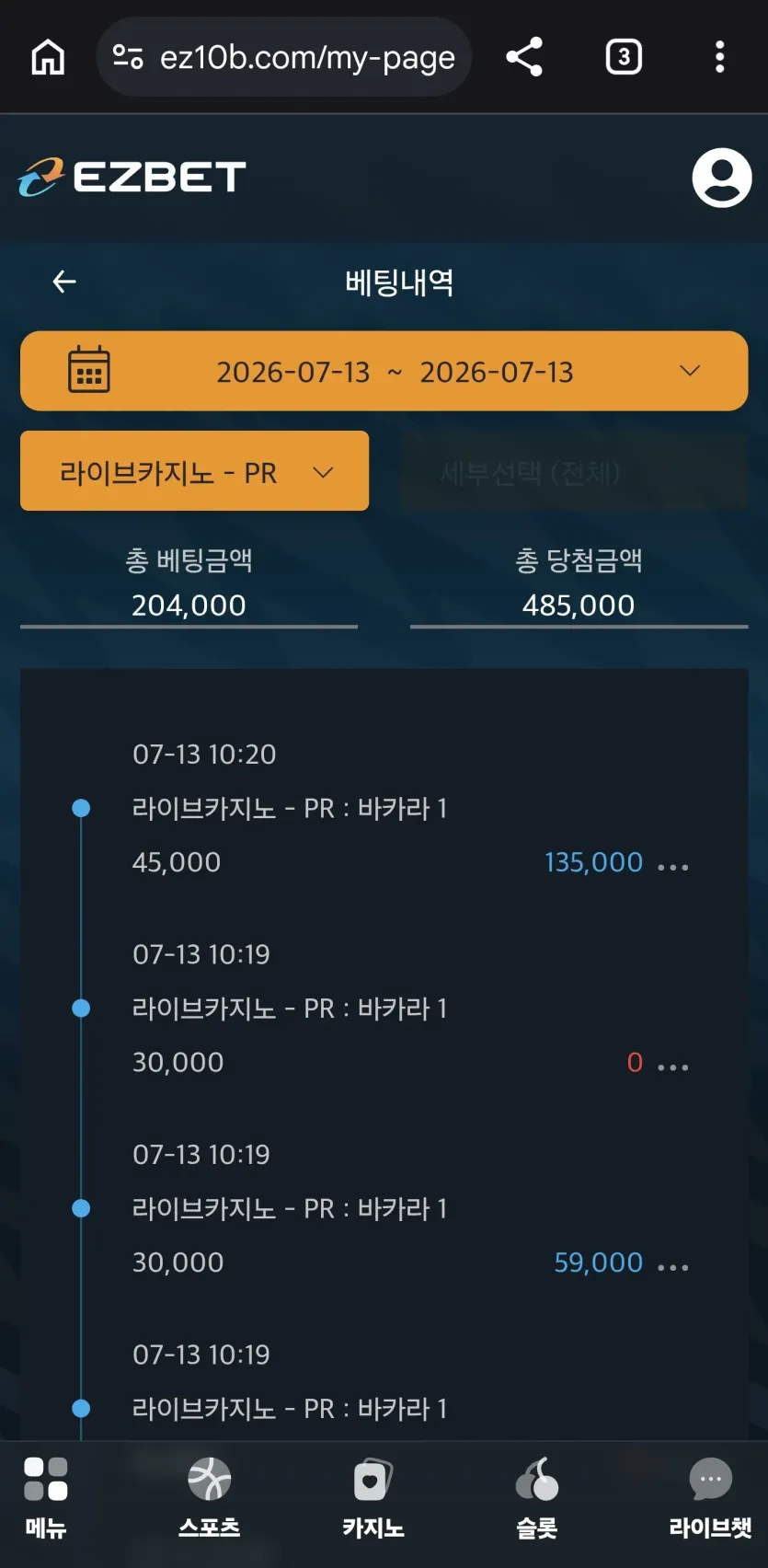Image resolution: width=768 pixels, height=1568 pixels.
Task: Open the 라이브카지노 - PR category dropdown
Action: point(194,471)
